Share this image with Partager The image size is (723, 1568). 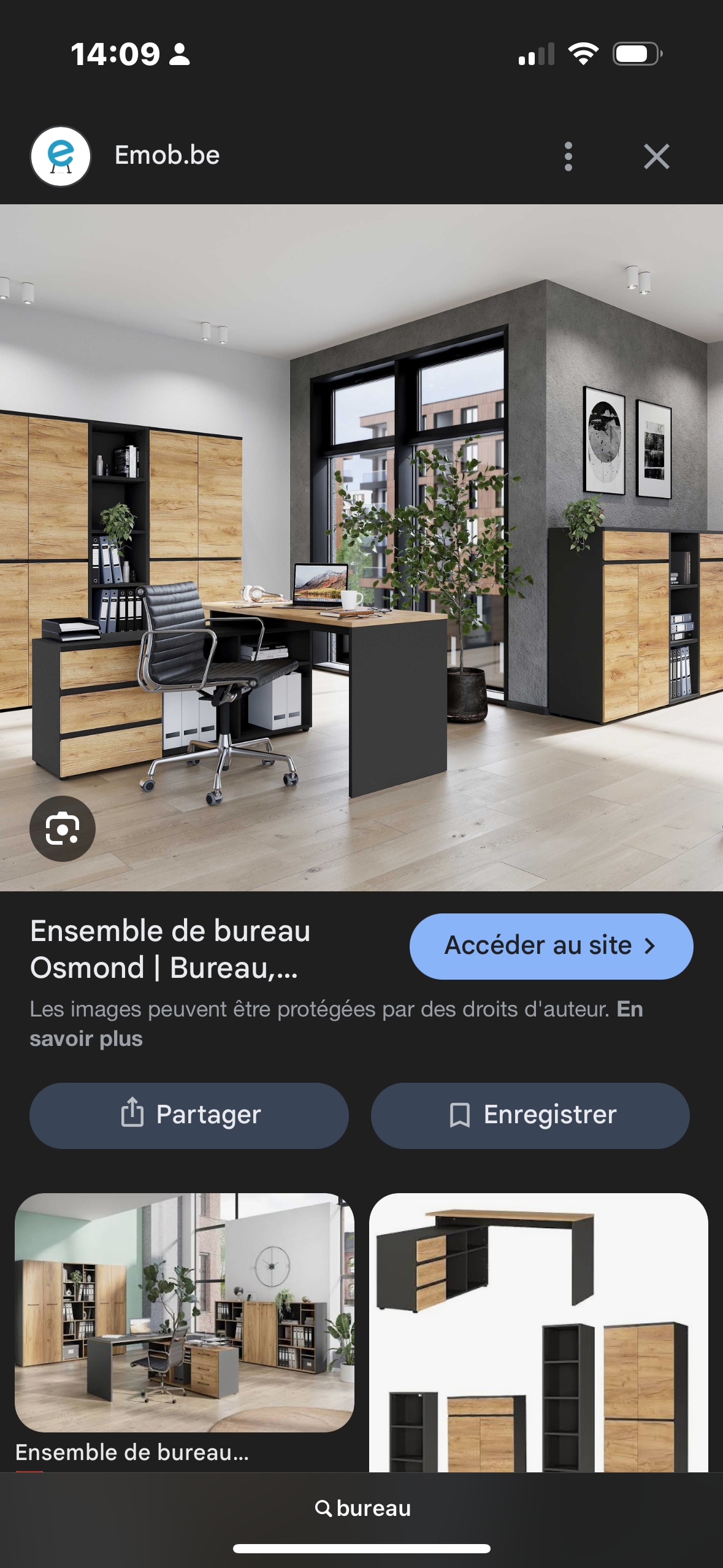coord(189,1115)
